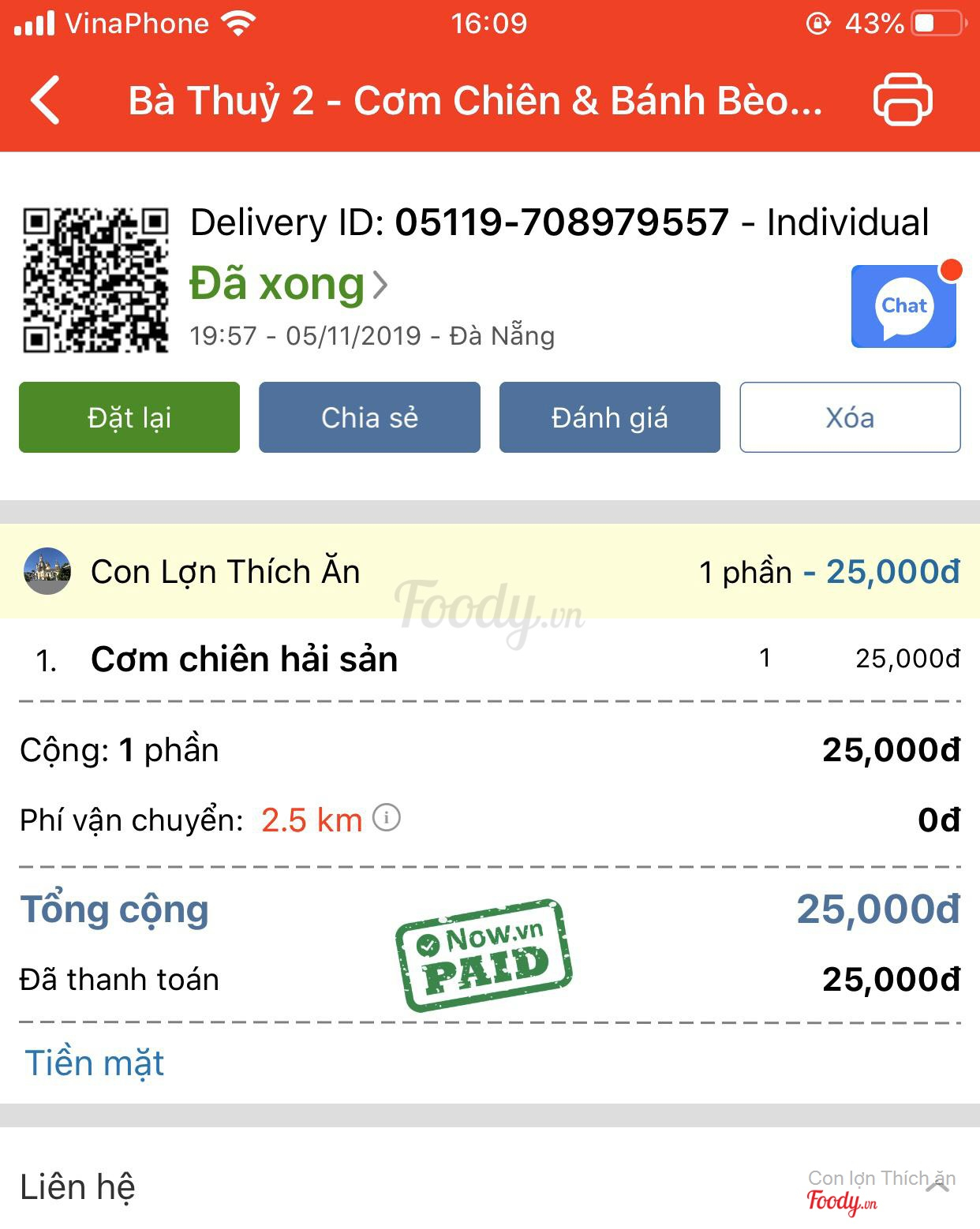The height and width of the screenshot is (1229, 980).
Task: Reorder with the Đặt lại button
Action: 129,417
